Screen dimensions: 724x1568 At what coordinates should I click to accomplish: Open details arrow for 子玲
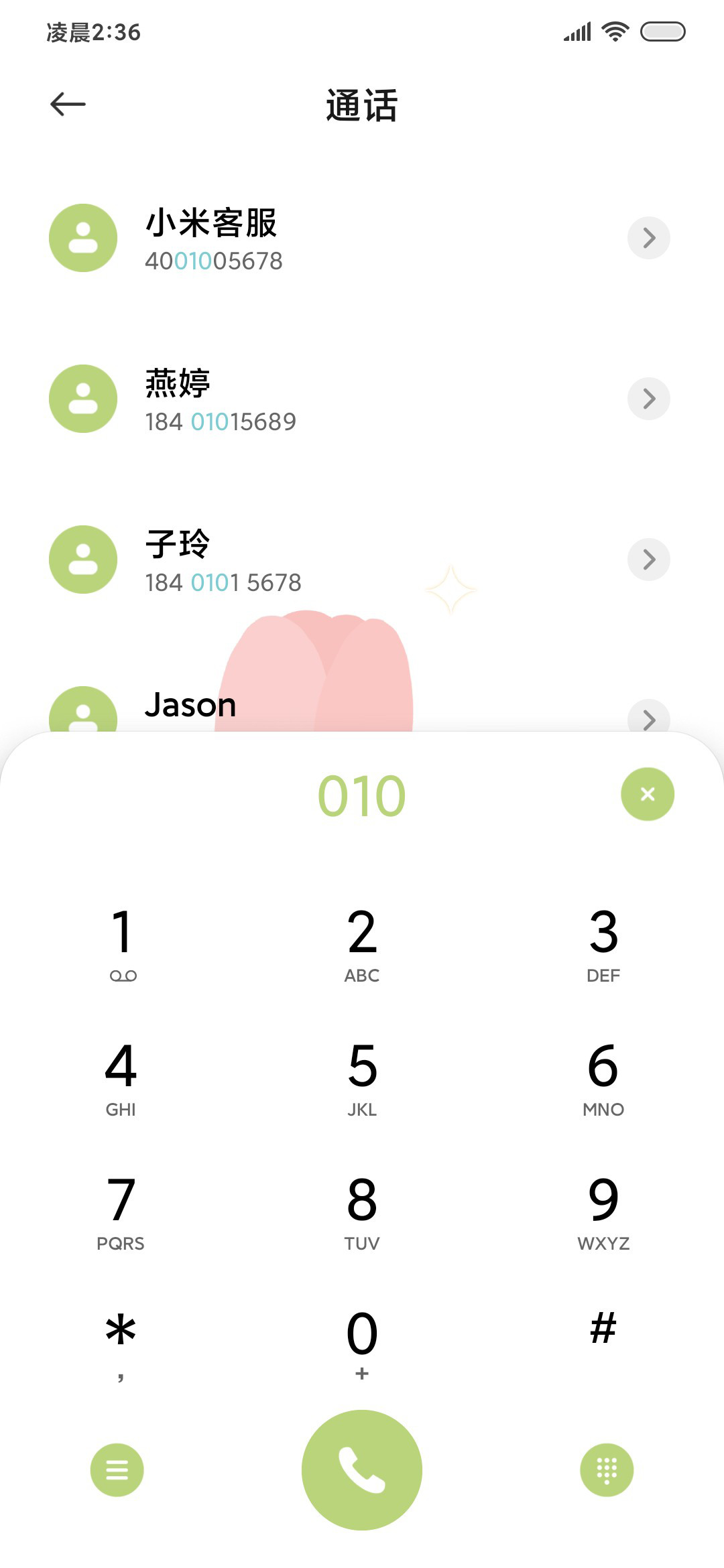point(648,560)
